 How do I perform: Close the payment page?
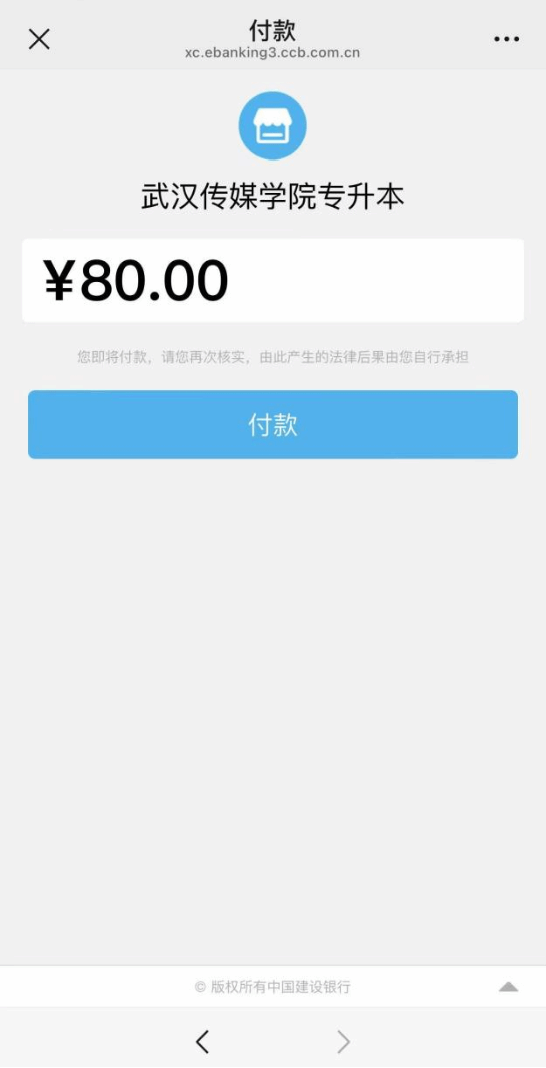pyautogui.click(x=39, y=39)
